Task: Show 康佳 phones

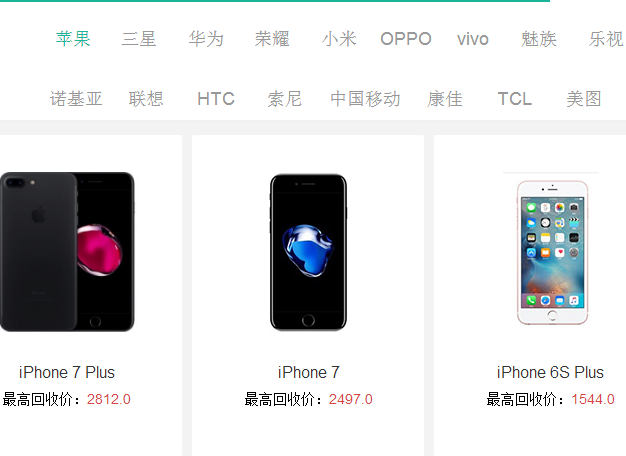Action: coord(445,99)
